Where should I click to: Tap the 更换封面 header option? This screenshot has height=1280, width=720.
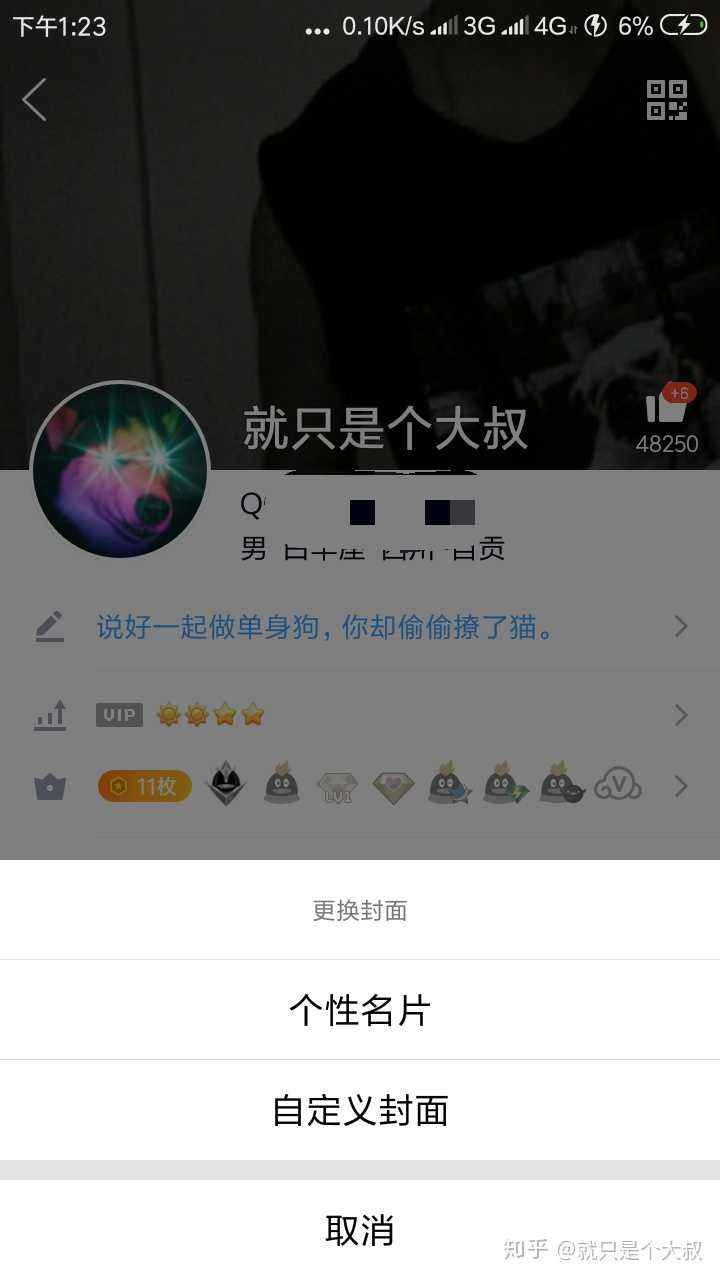tap(360, 911)
